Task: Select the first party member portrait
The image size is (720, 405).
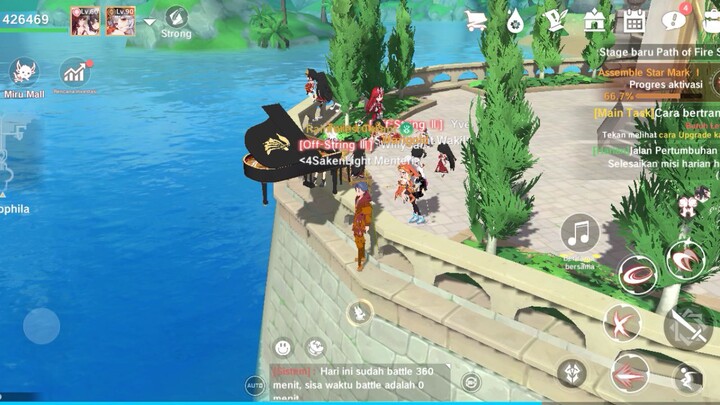Action: [x=85, y=21]
